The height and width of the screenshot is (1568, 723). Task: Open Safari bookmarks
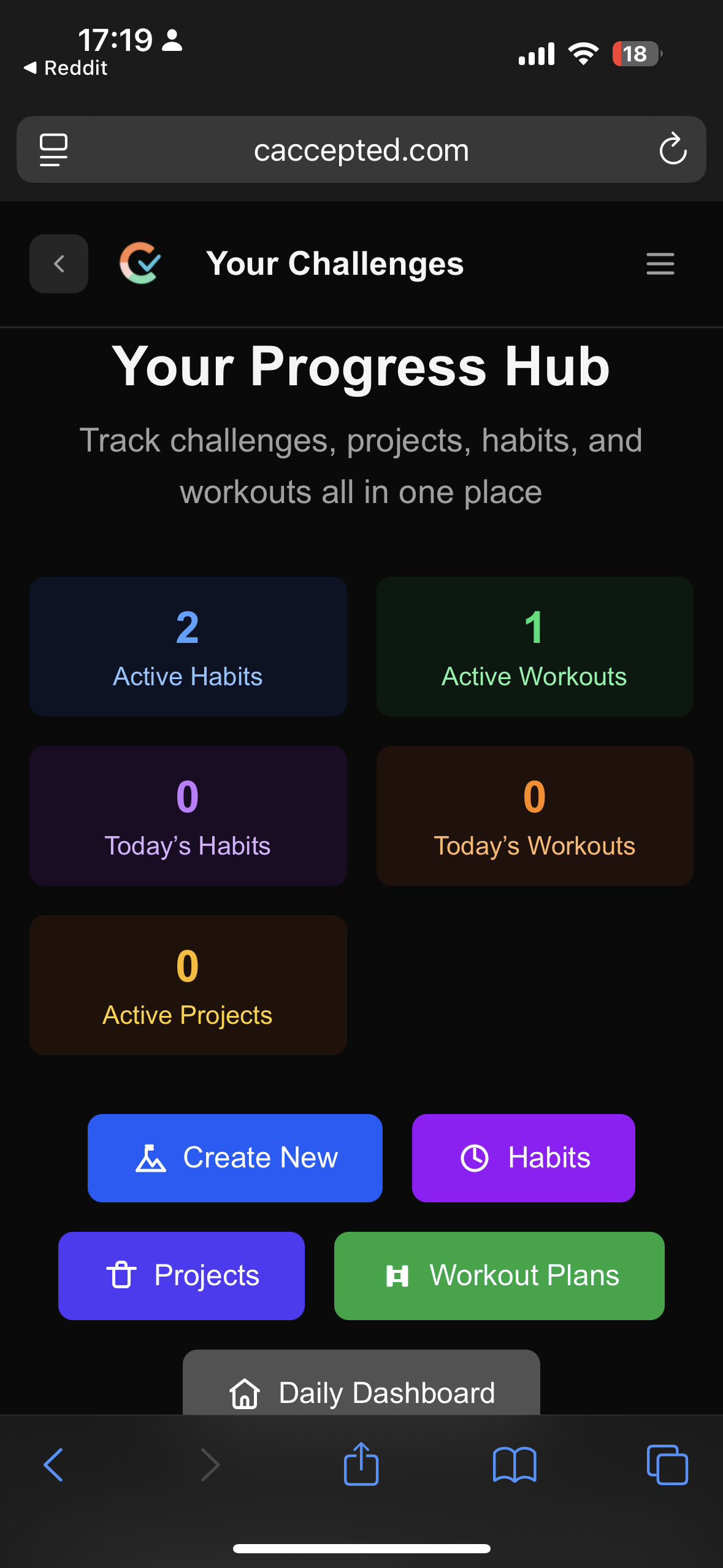pos(515,1465)
